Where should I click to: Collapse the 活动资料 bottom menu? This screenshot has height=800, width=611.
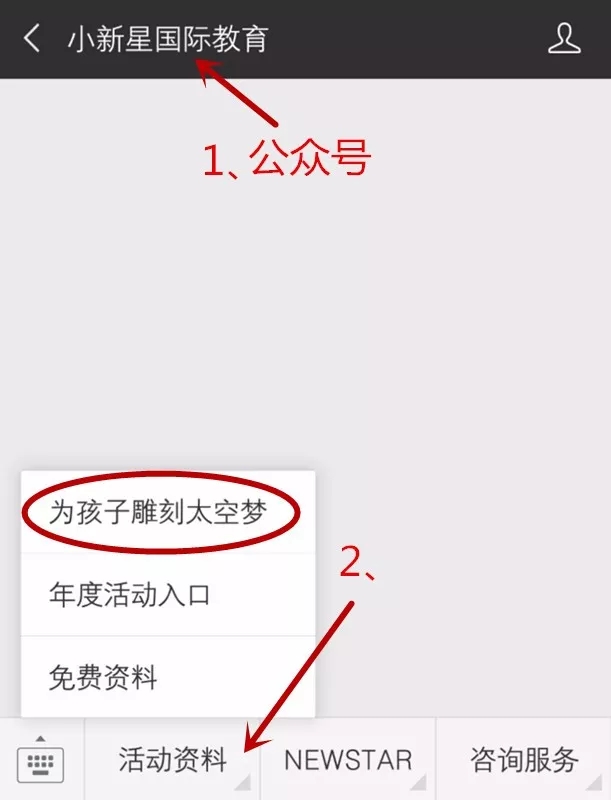tap(172, 760)
